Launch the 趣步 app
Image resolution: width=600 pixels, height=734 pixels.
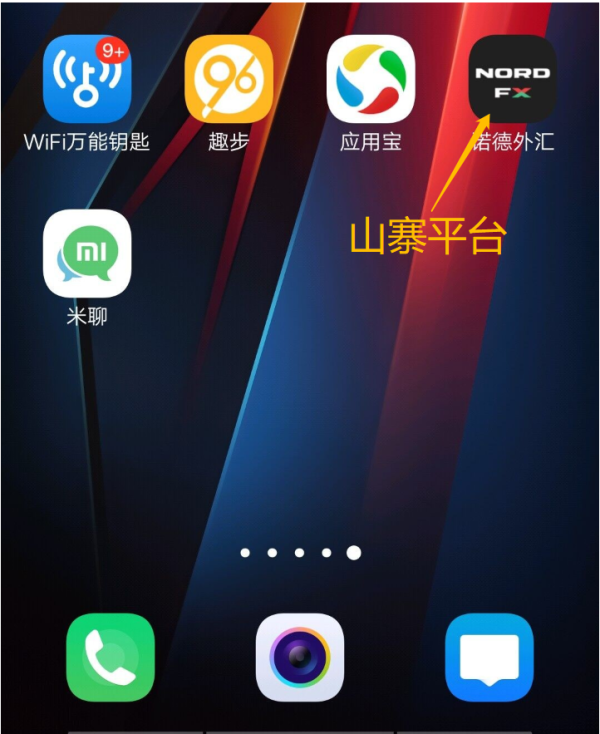(229, 79)
